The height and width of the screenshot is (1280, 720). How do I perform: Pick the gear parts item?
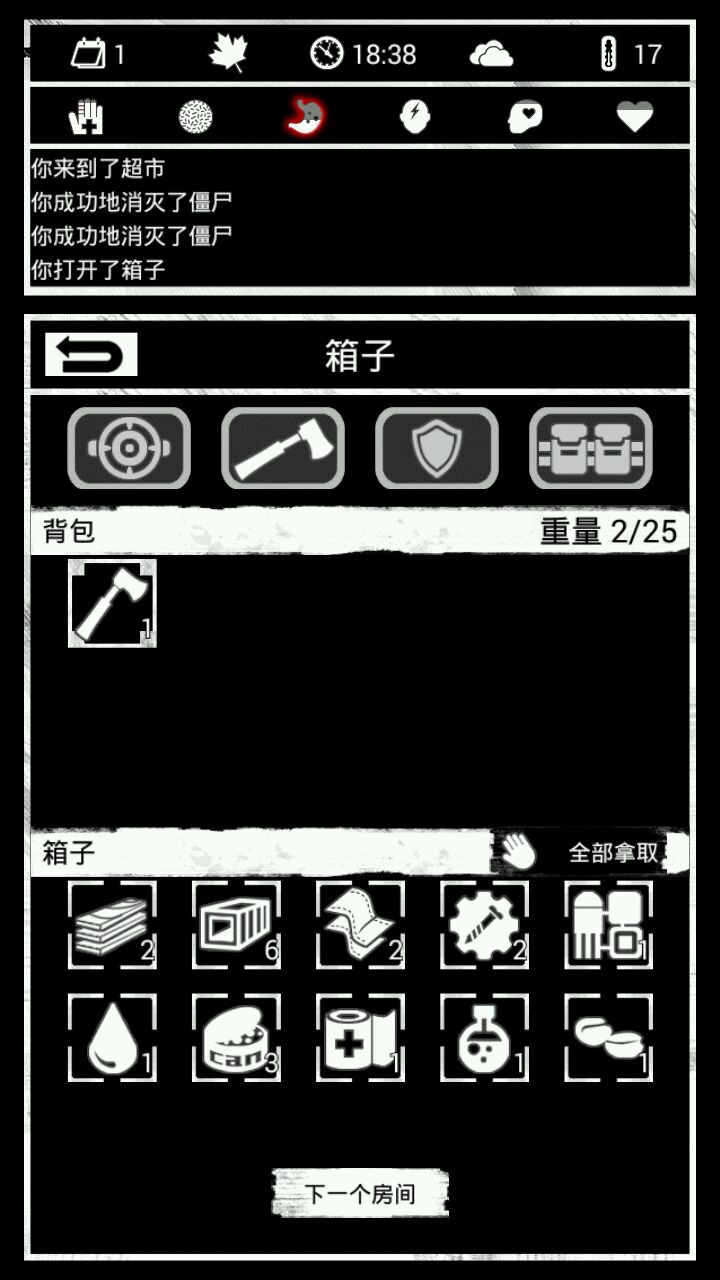coord(484,925)
